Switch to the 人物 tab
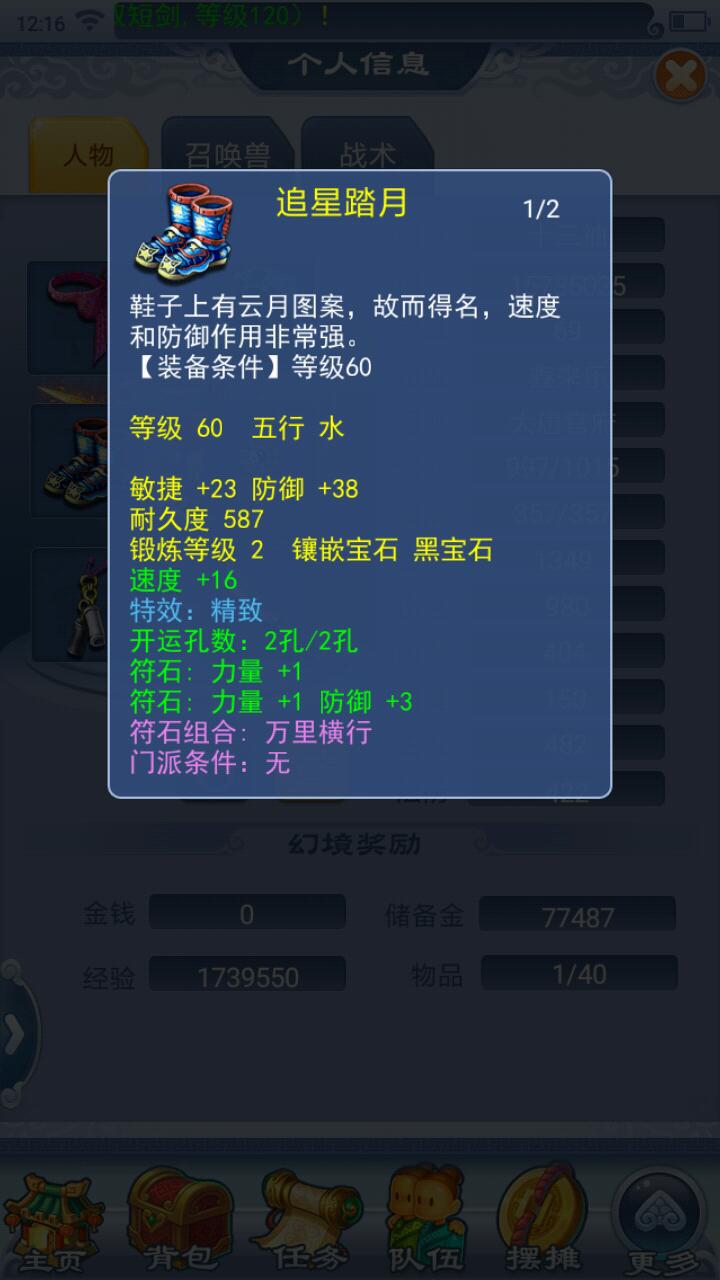 pyautogui.click(x=88, y=155)
